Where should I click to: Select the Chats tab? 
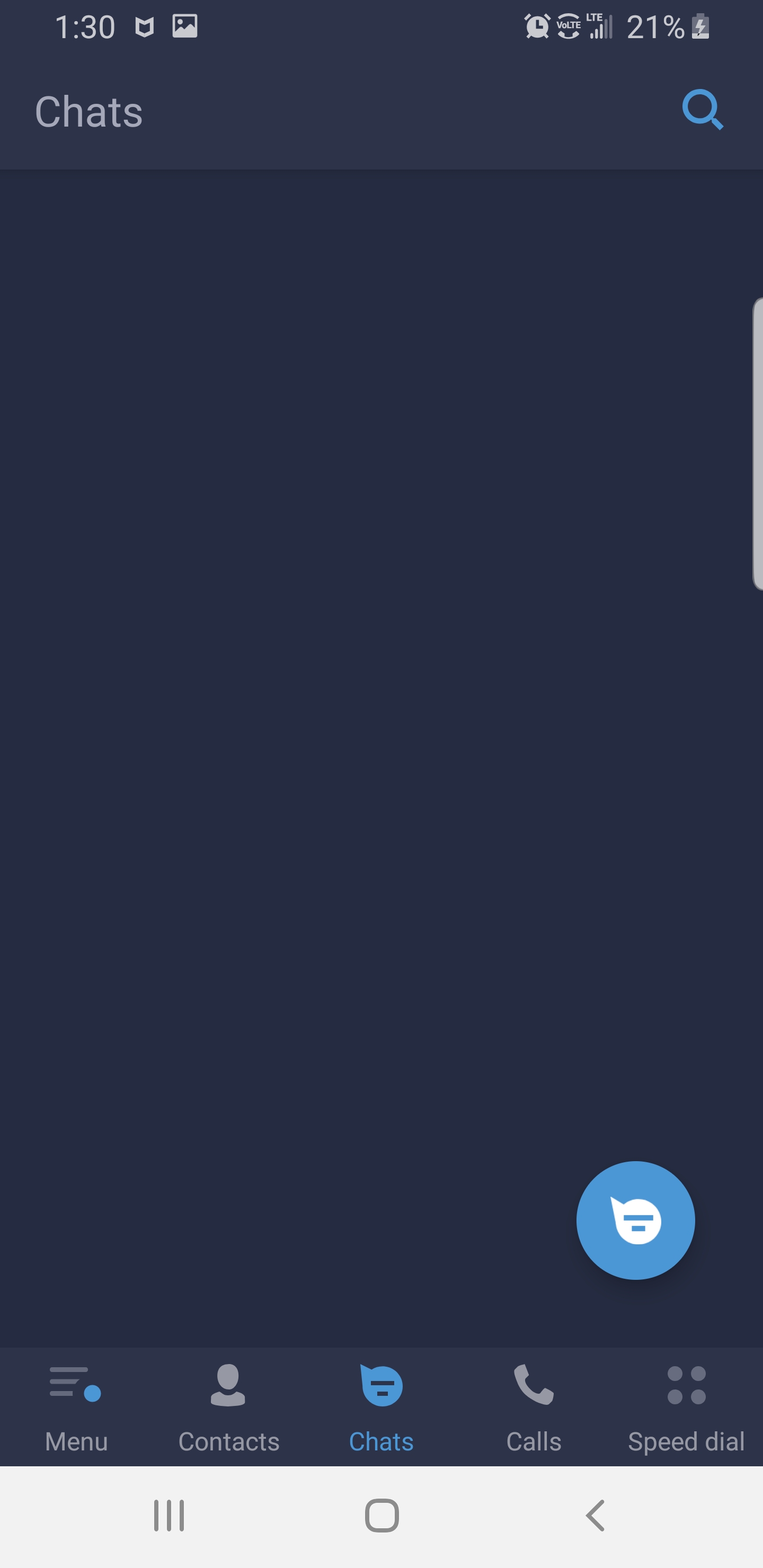pyautogui.click(x=381, y=1406)
